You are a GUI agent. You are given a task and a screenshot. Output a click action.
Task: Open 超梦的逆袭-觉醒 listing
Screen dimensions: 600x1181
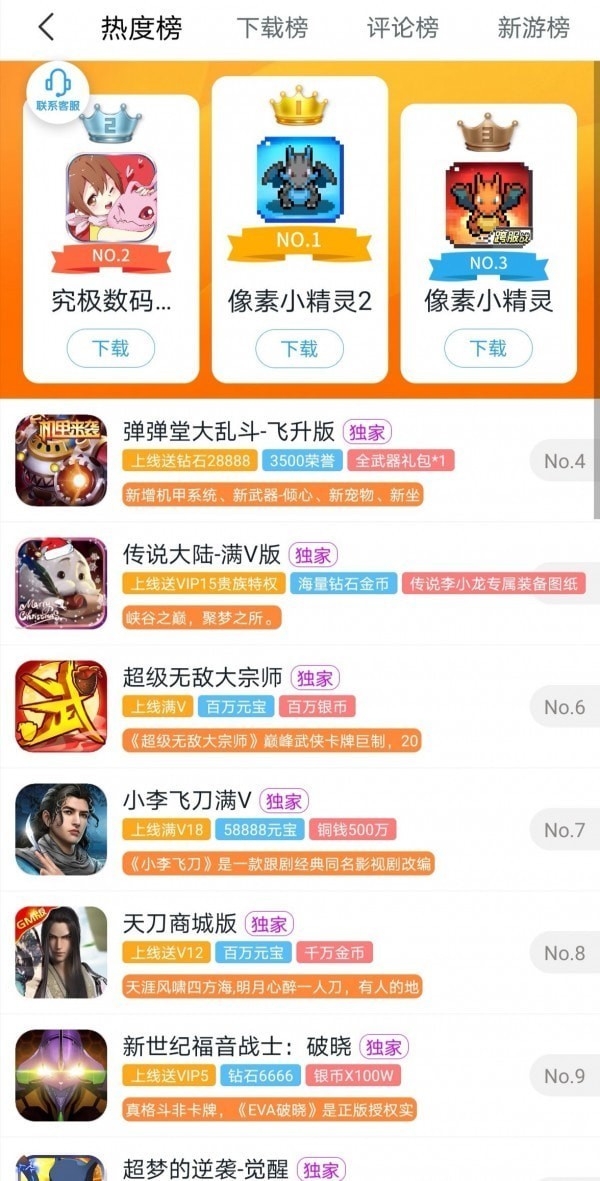(207, 1168)
